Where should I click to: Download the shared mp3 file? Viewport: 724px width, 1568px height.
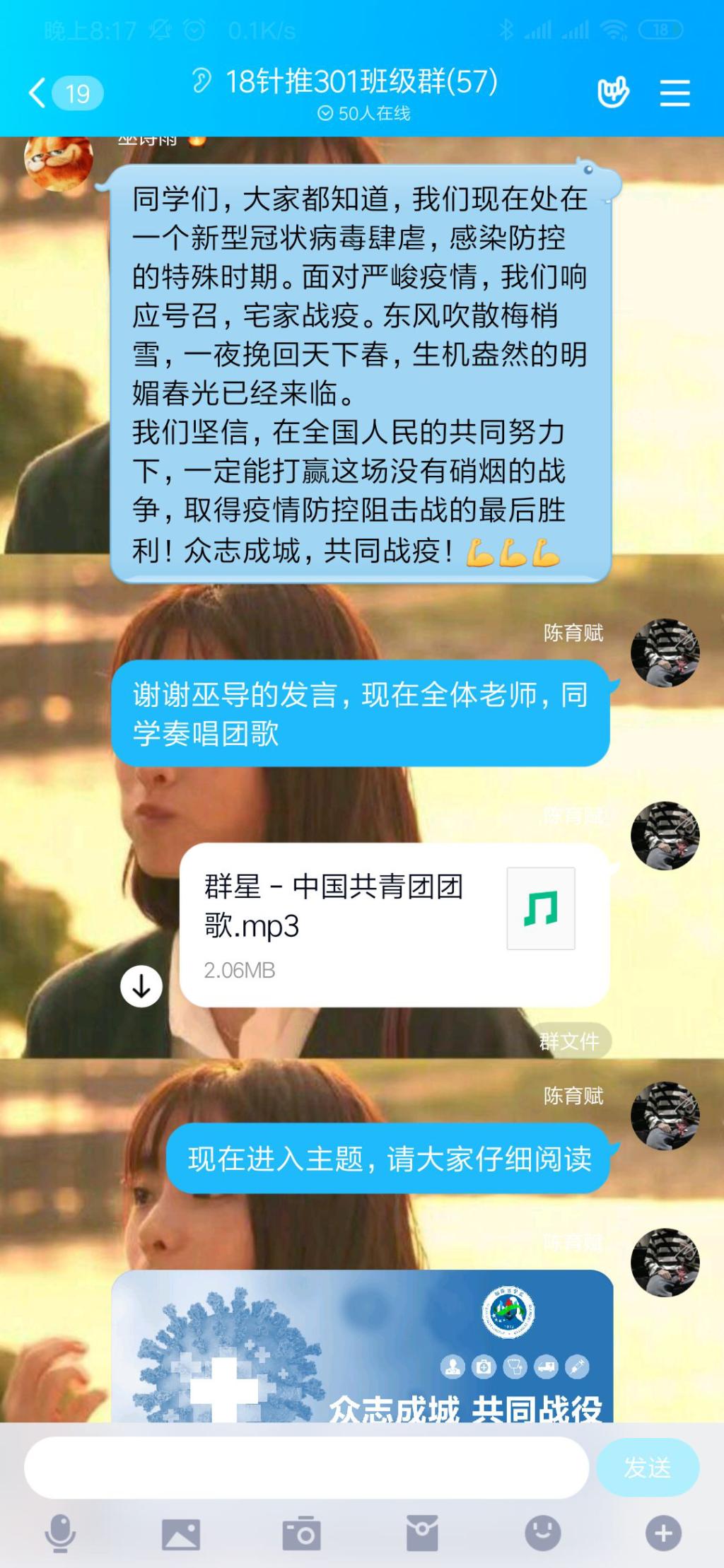click(x=141, y=986)
